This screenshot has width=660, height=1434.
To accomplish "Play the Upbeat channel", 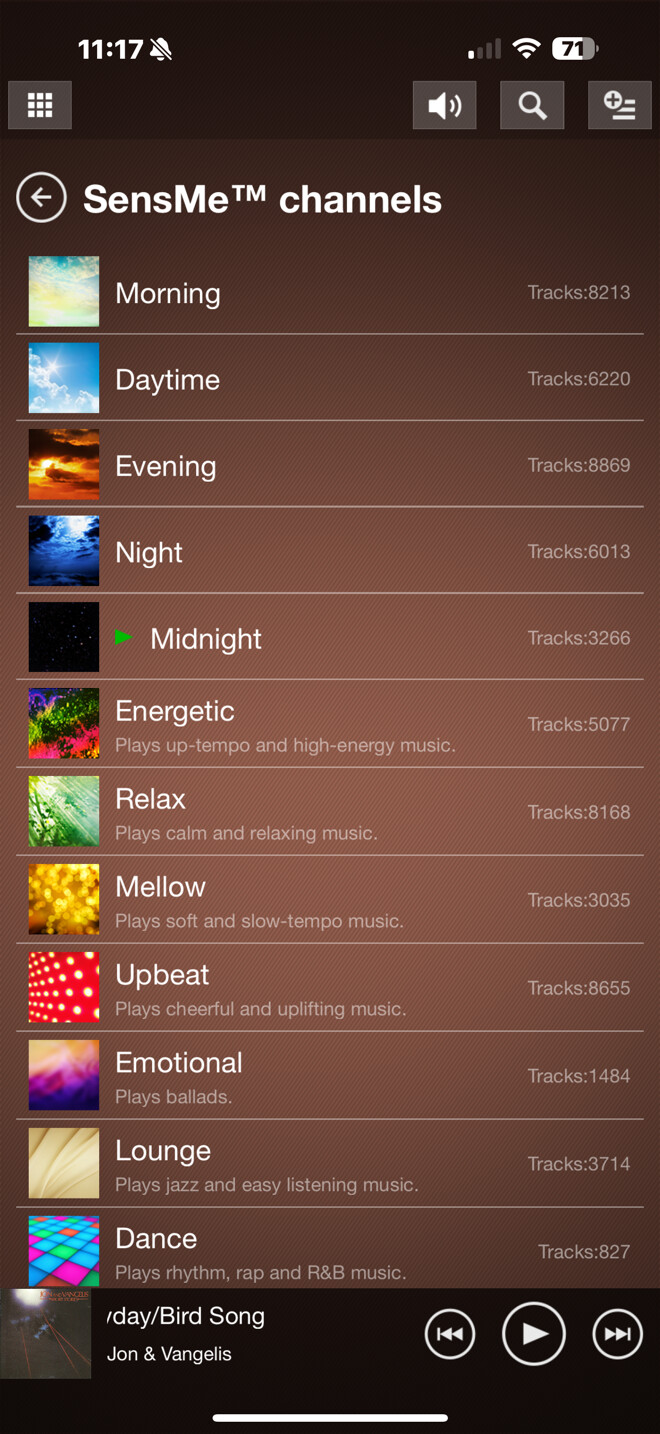I will point(330,987).
